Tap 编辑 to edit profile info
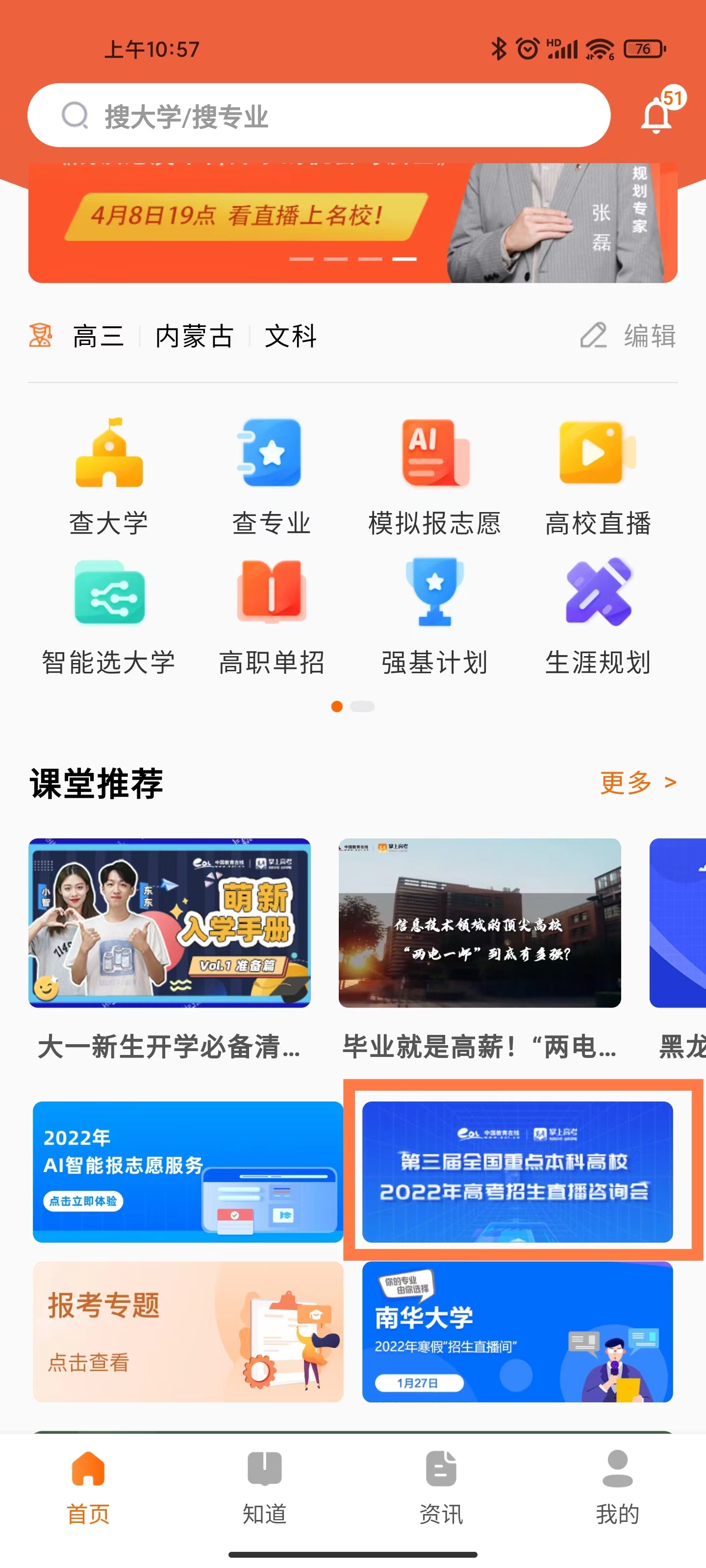 pyautogui.click(x=629, y=336)
